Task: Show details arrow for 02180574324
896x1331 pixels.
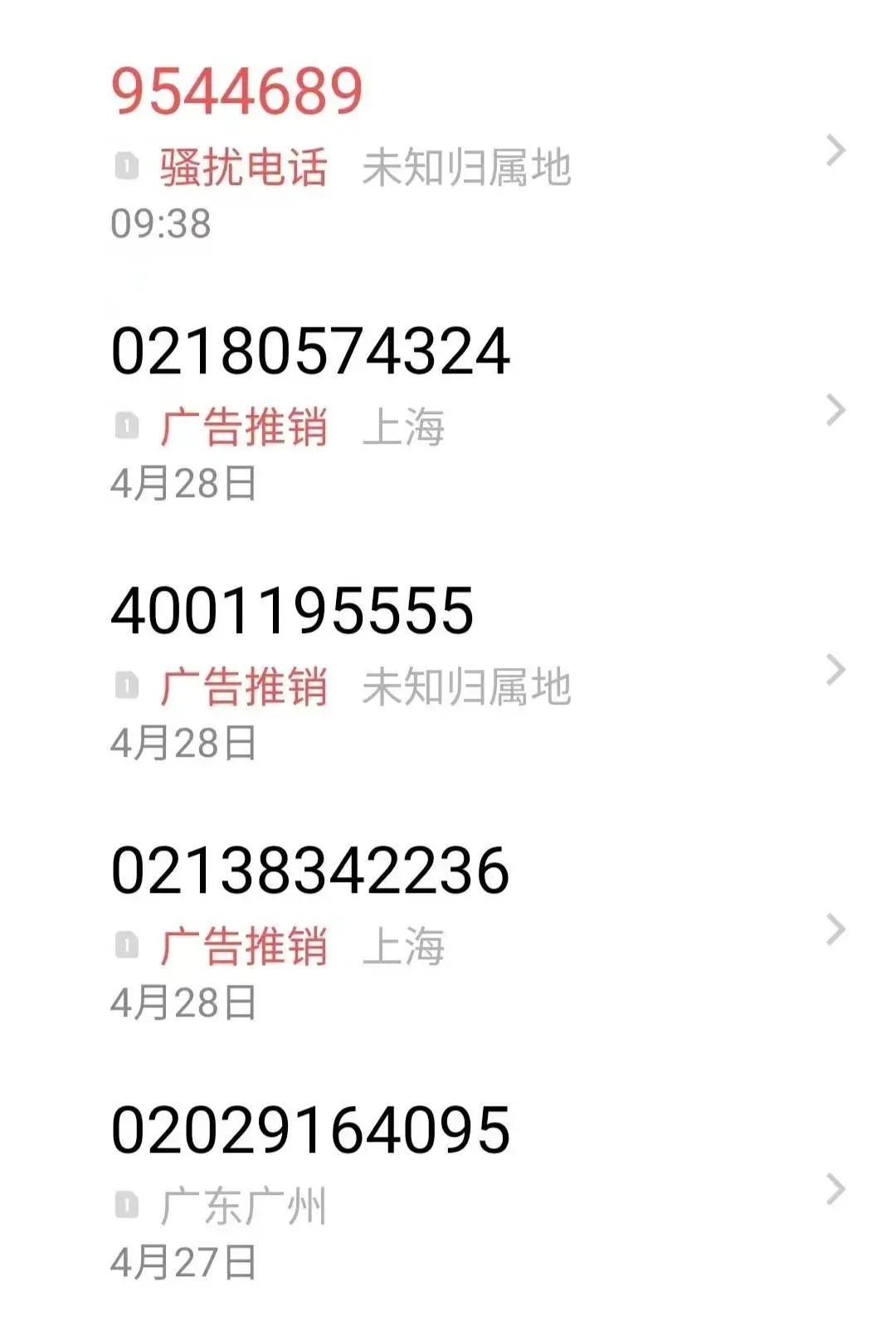Action: pos(835,411)
